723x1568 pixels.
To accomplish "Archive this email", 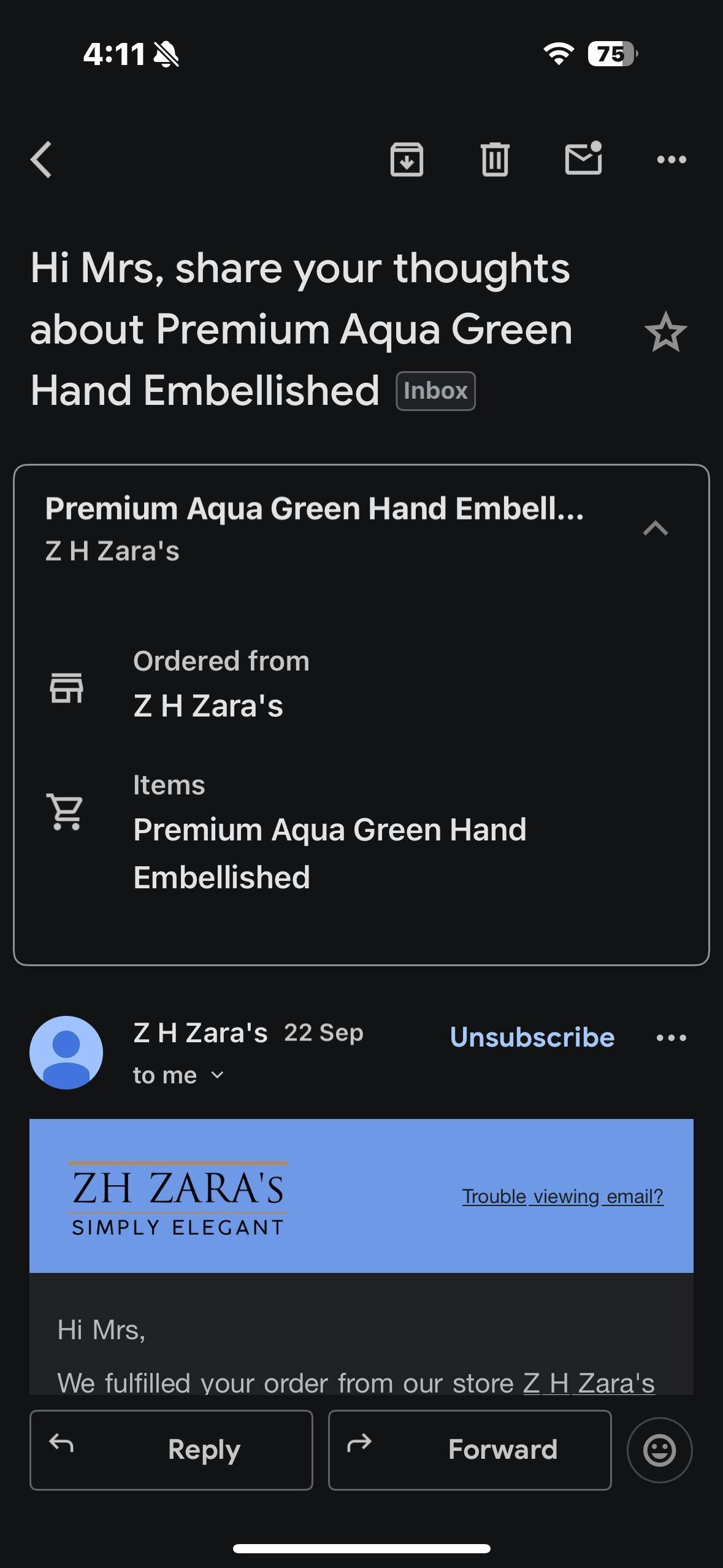I will (x=407, y=159).
